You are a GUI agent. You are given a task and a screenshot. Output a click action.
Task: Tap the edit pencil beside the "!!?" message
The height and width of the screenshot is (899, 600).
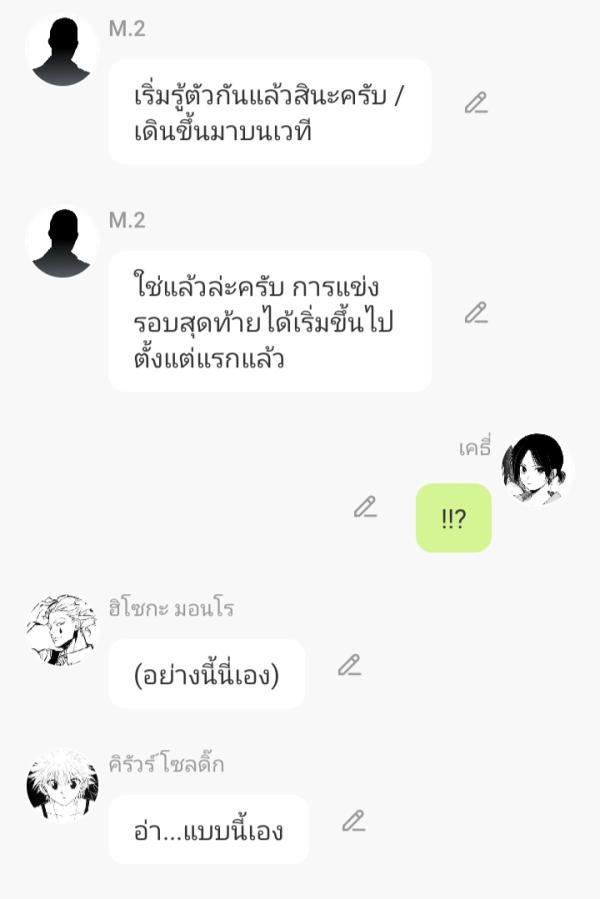click(x=366, y=507)
